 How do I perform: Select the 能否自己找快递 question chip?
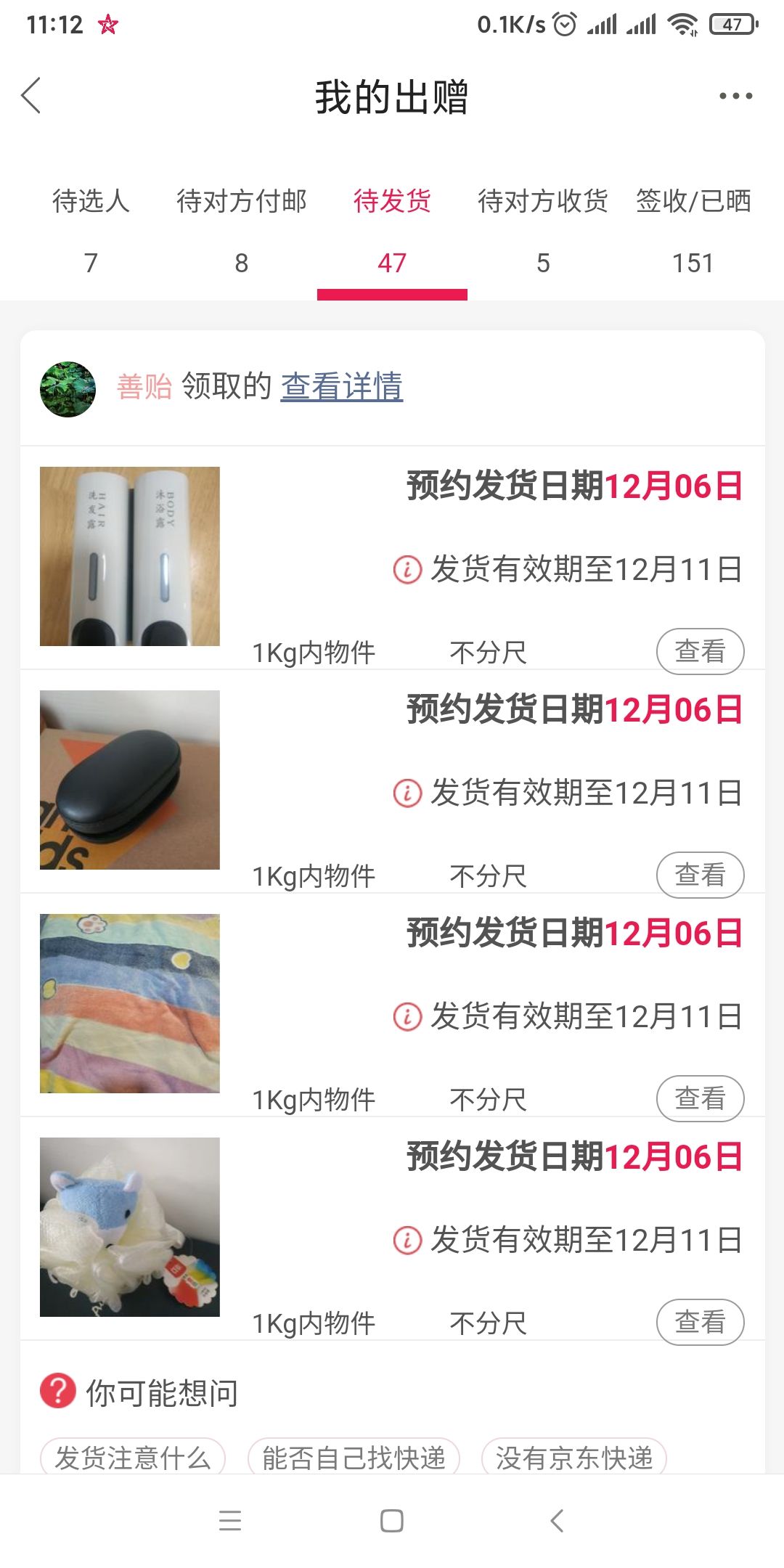tap(354, 1457)
